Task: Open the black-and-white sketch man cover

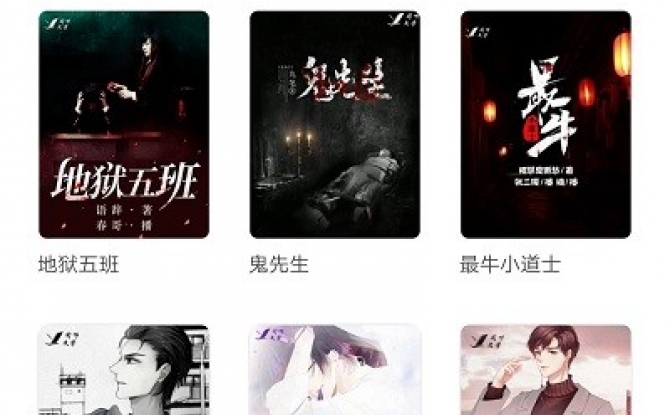Action: [x=123, y=370]
